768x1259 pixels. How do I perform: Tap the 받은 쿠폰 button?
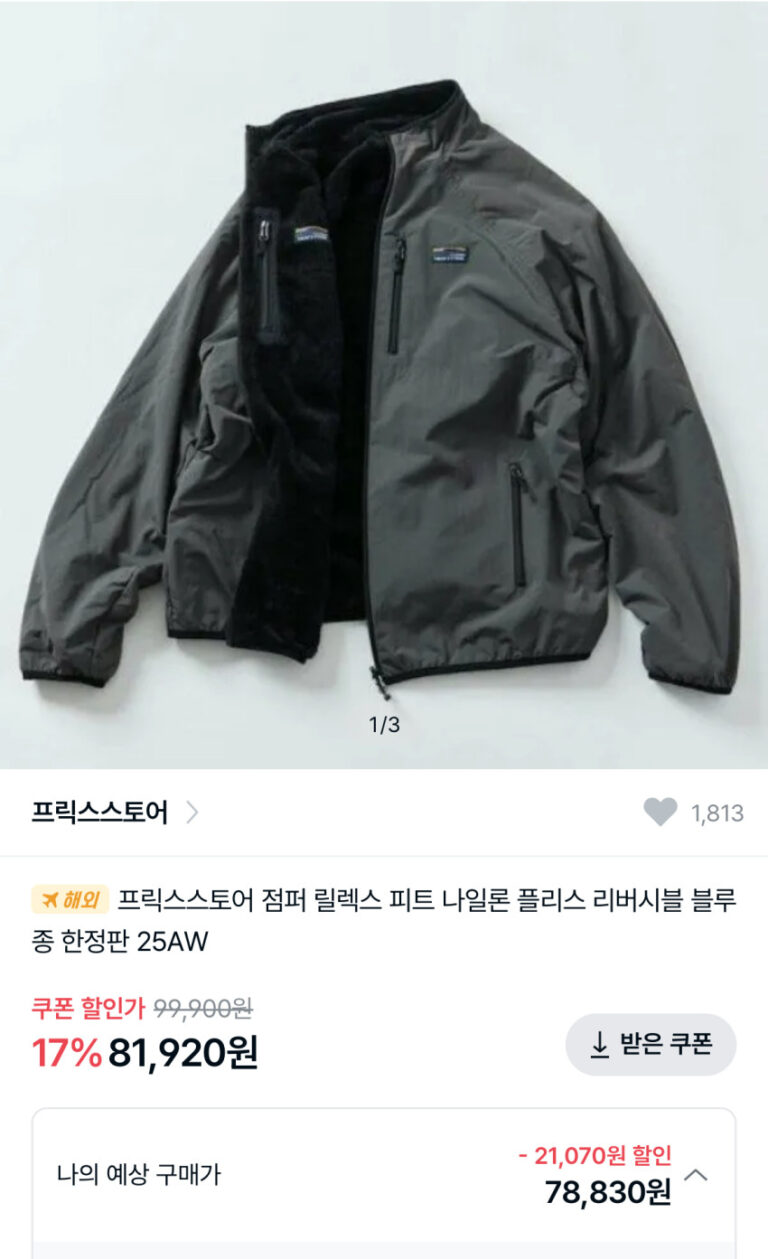coord(651,1044)
